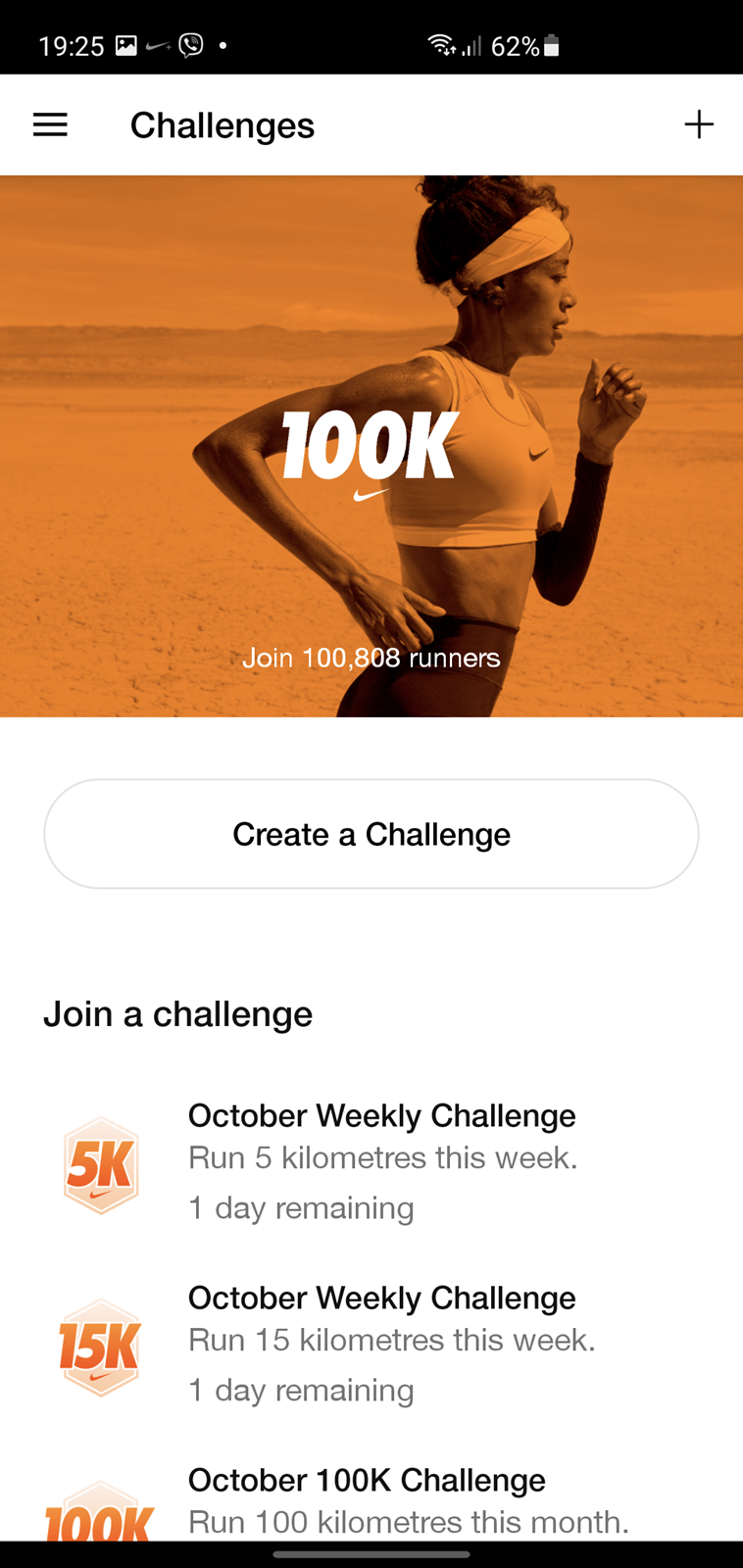Tap the plus icon to add challenge
This screenshot has height=1568, width=743.
pyautogui.click(x=698, y=124)
